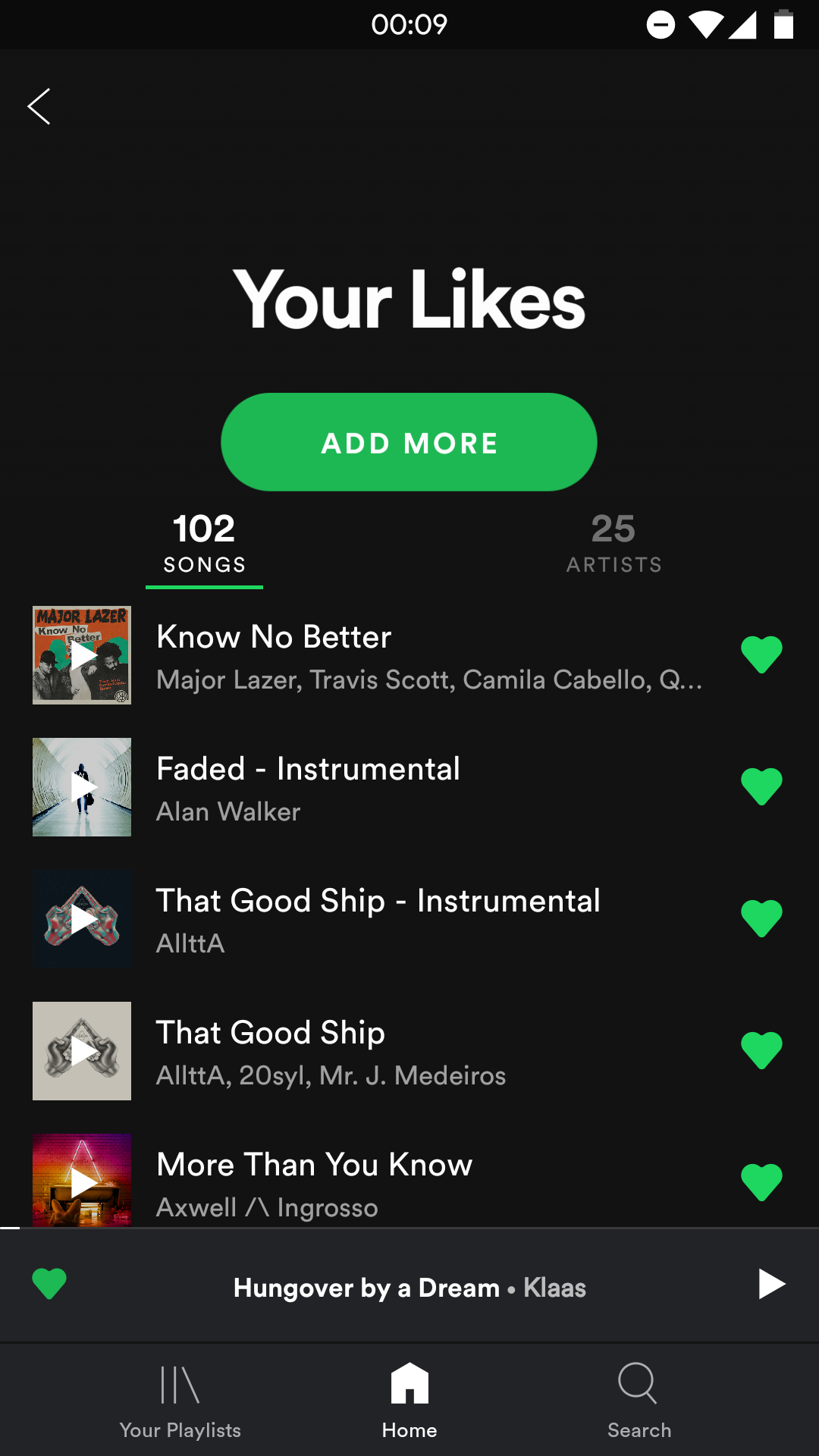Select the SONGS tab
819x1456 pixels.
tap(203, 542)
